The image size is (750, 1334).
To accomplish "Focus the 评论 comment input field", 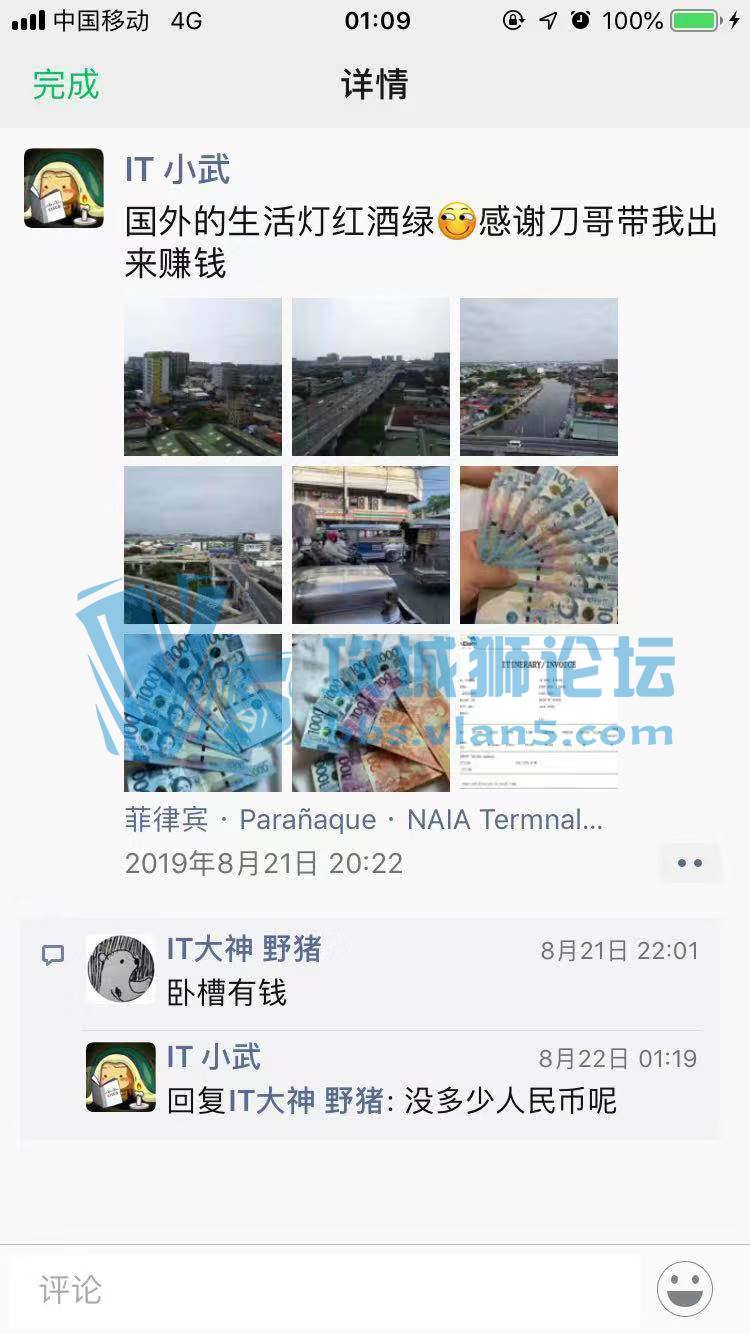I will 325,1290.
